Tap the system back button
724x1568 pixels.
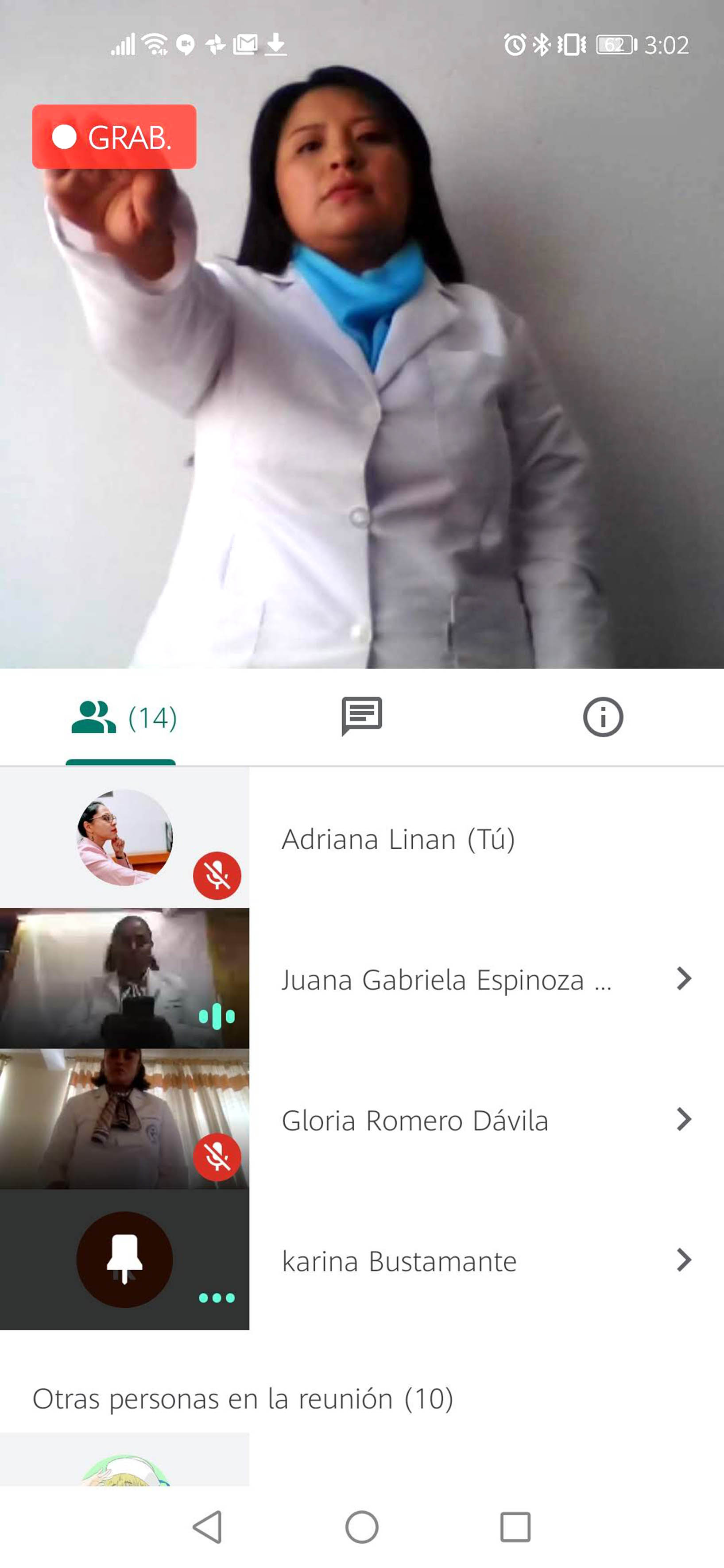pyautogui.click(x=208, y=1526)
